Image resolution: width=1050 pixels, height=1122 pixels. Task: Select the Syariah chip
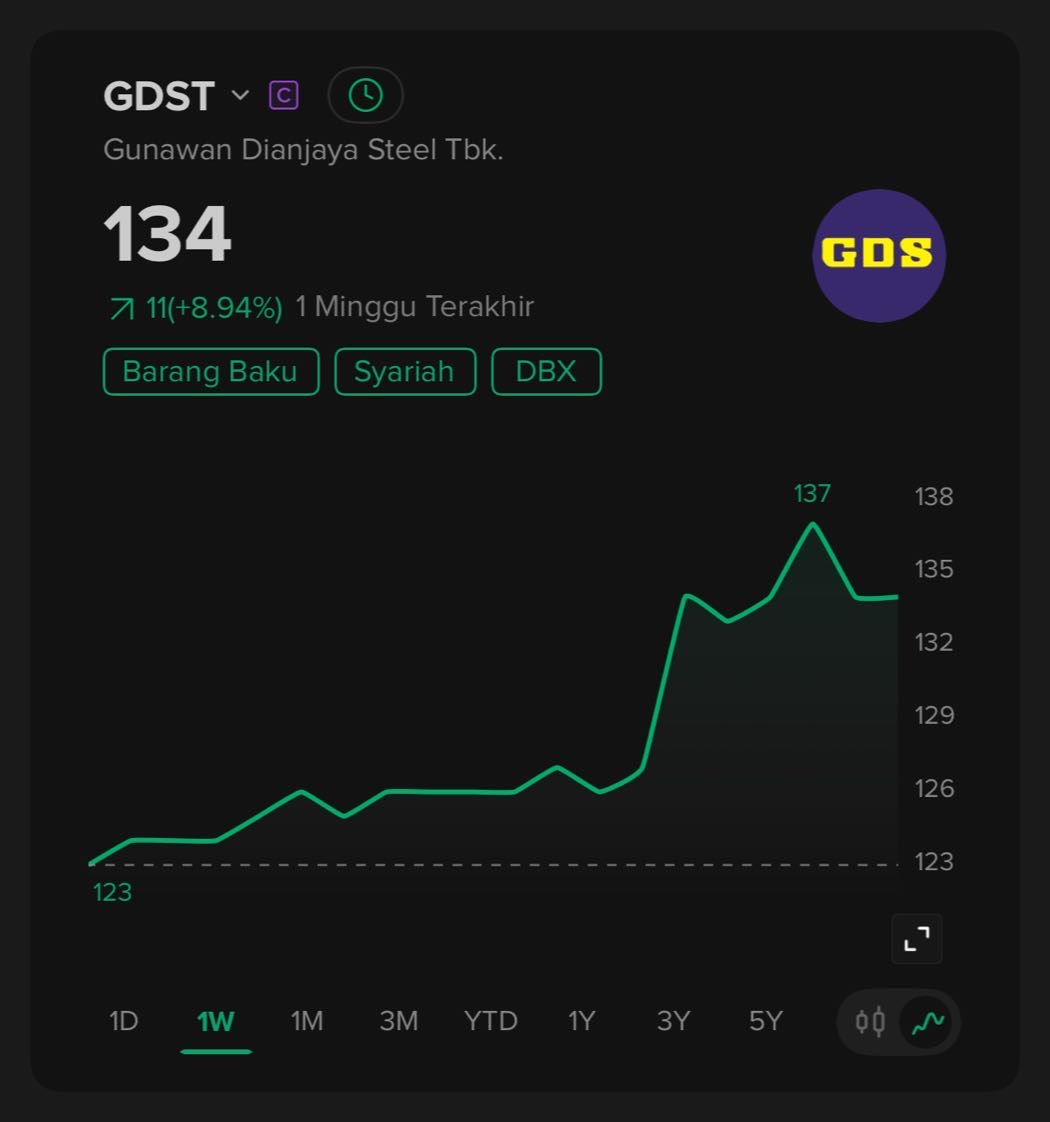click(x=404, y=372)
